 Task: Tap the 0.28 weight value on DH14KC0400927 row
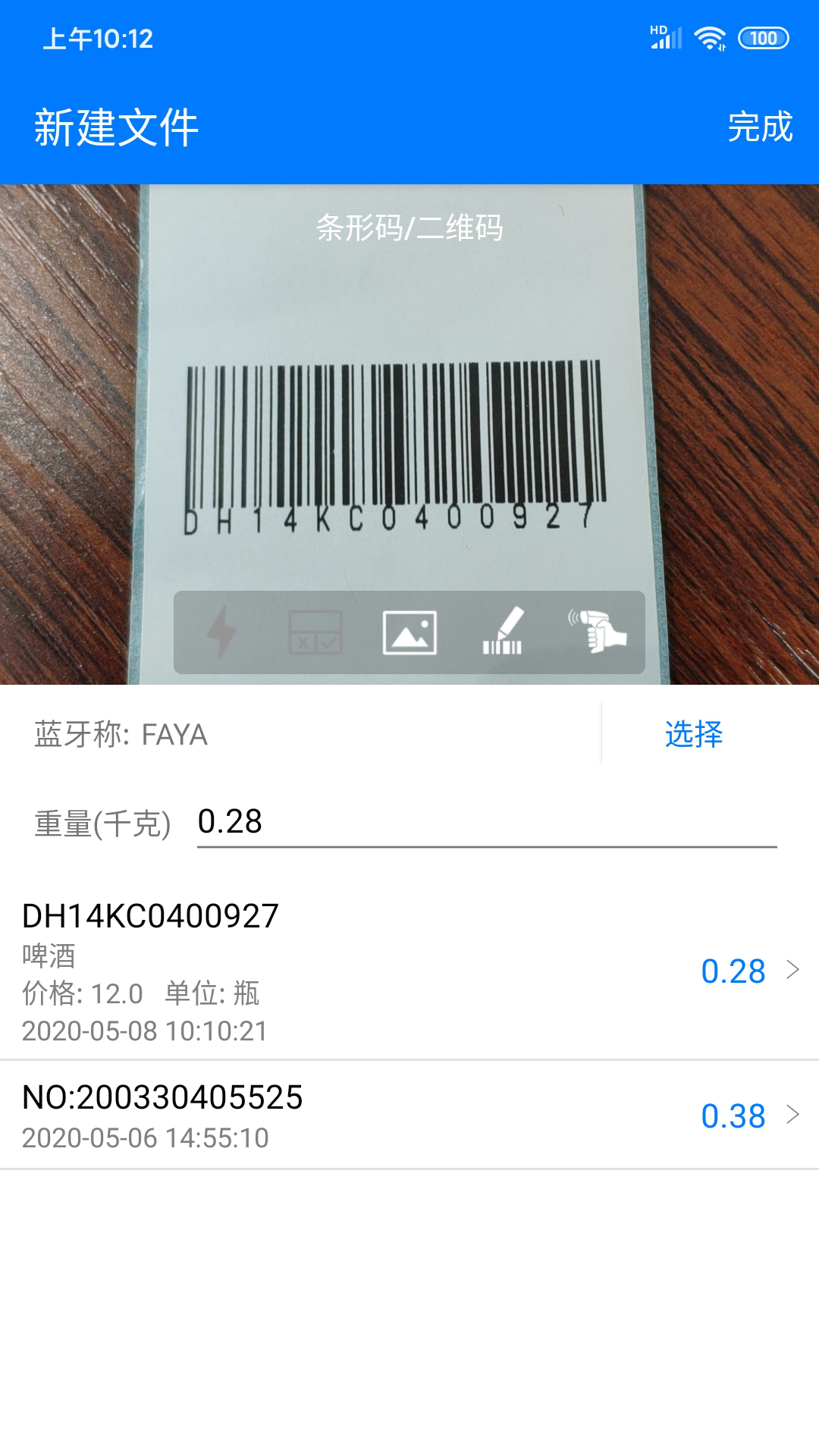733,971
